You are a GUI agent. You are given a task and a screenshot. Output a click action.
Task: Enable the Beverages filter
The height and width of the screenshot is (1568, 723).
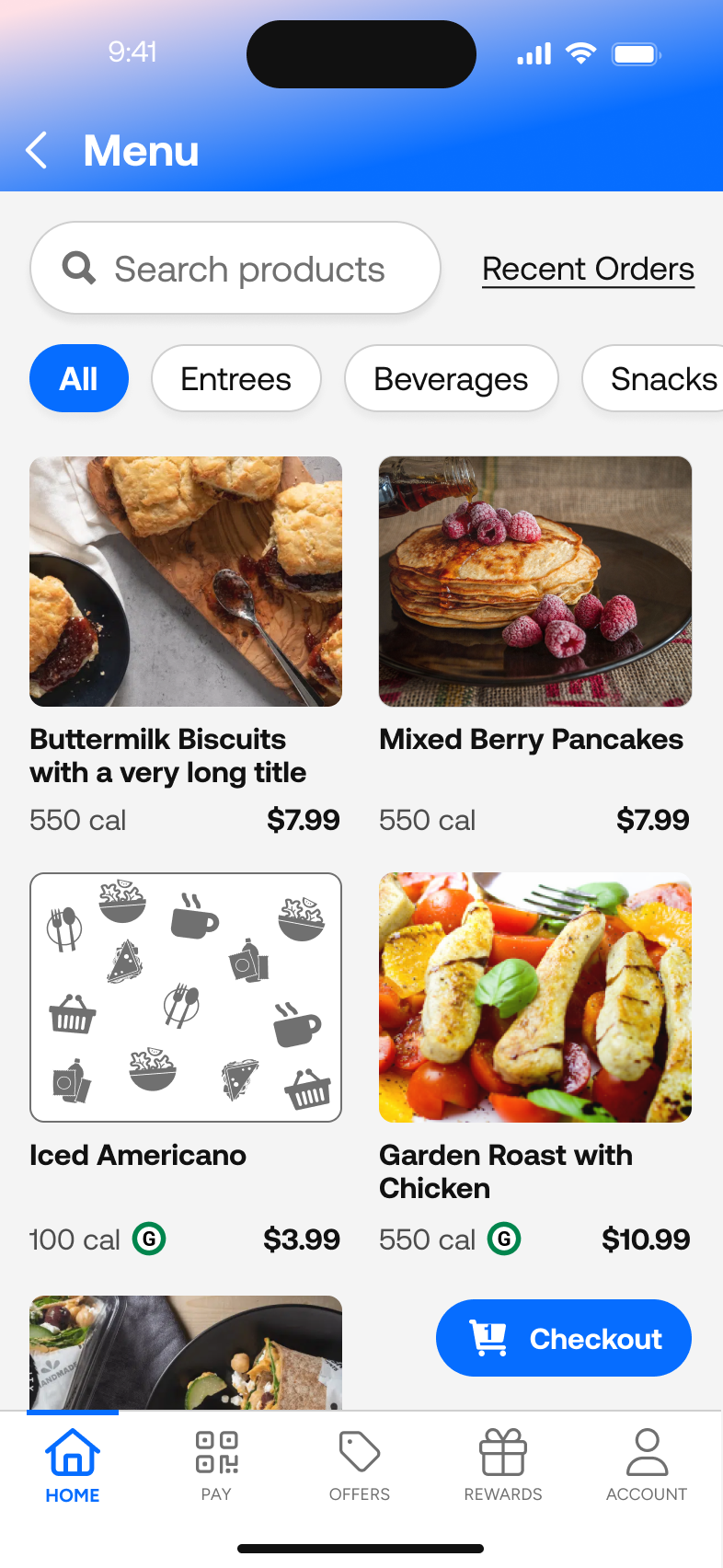click(451, 377)
